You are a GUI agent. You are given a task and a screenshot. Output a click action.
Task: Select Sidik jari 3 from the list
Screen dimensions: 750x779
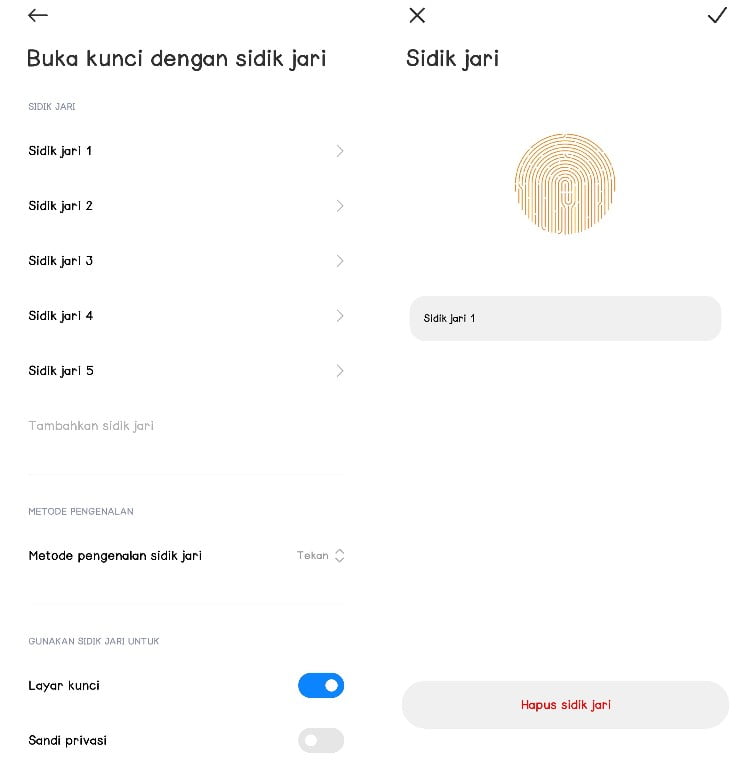185,261
